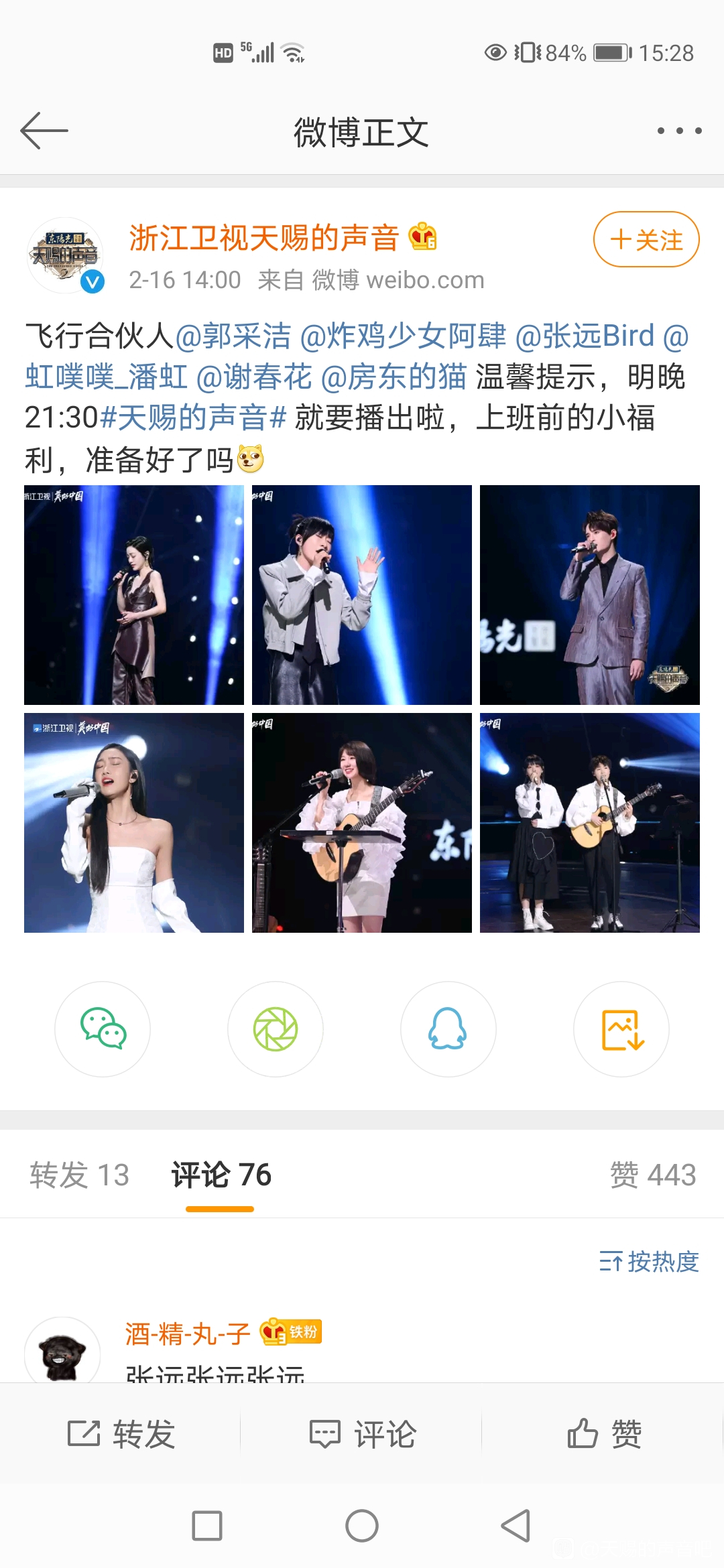Open the #天赐的声音# hashtag

pyautogui.click(x=193, y=417)
